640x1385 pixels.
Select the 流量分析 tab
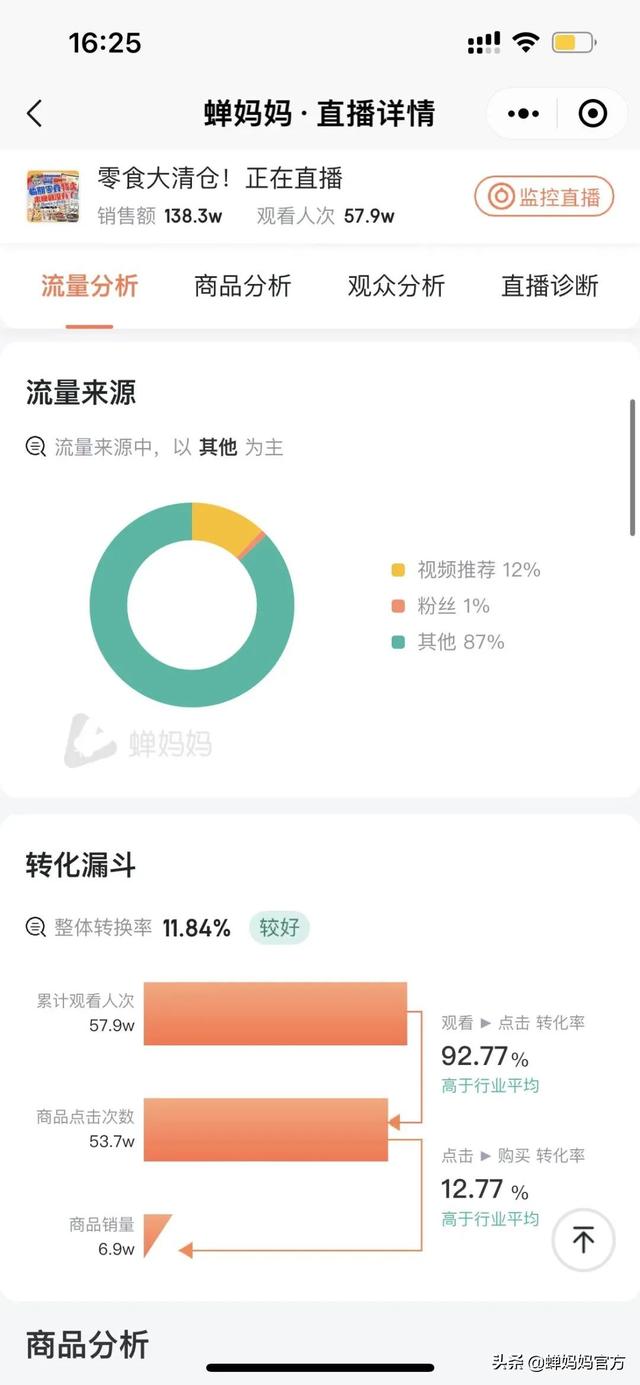(89, 286)
